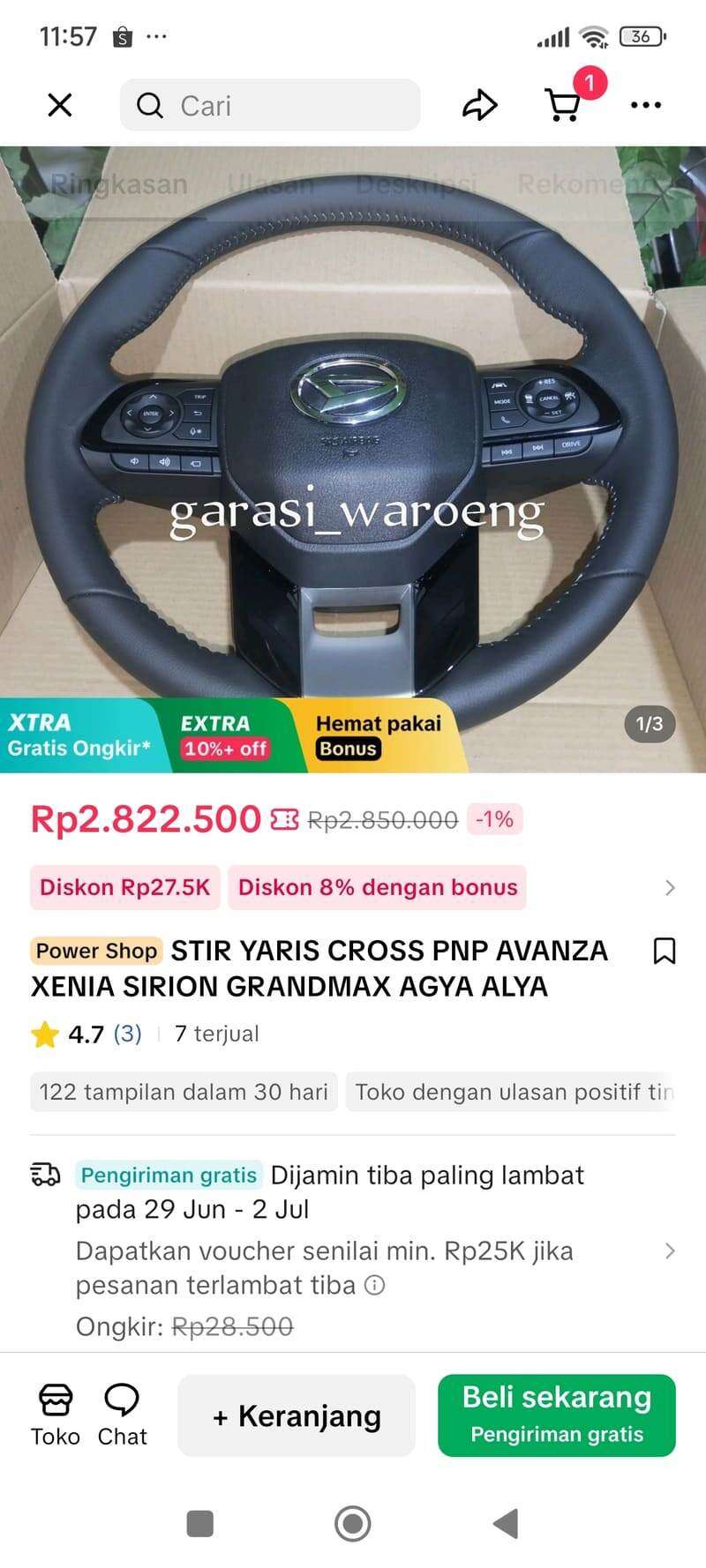Screen dimensions: 706x1568
Task: Chat with the seller
Action: [122, 1415]
